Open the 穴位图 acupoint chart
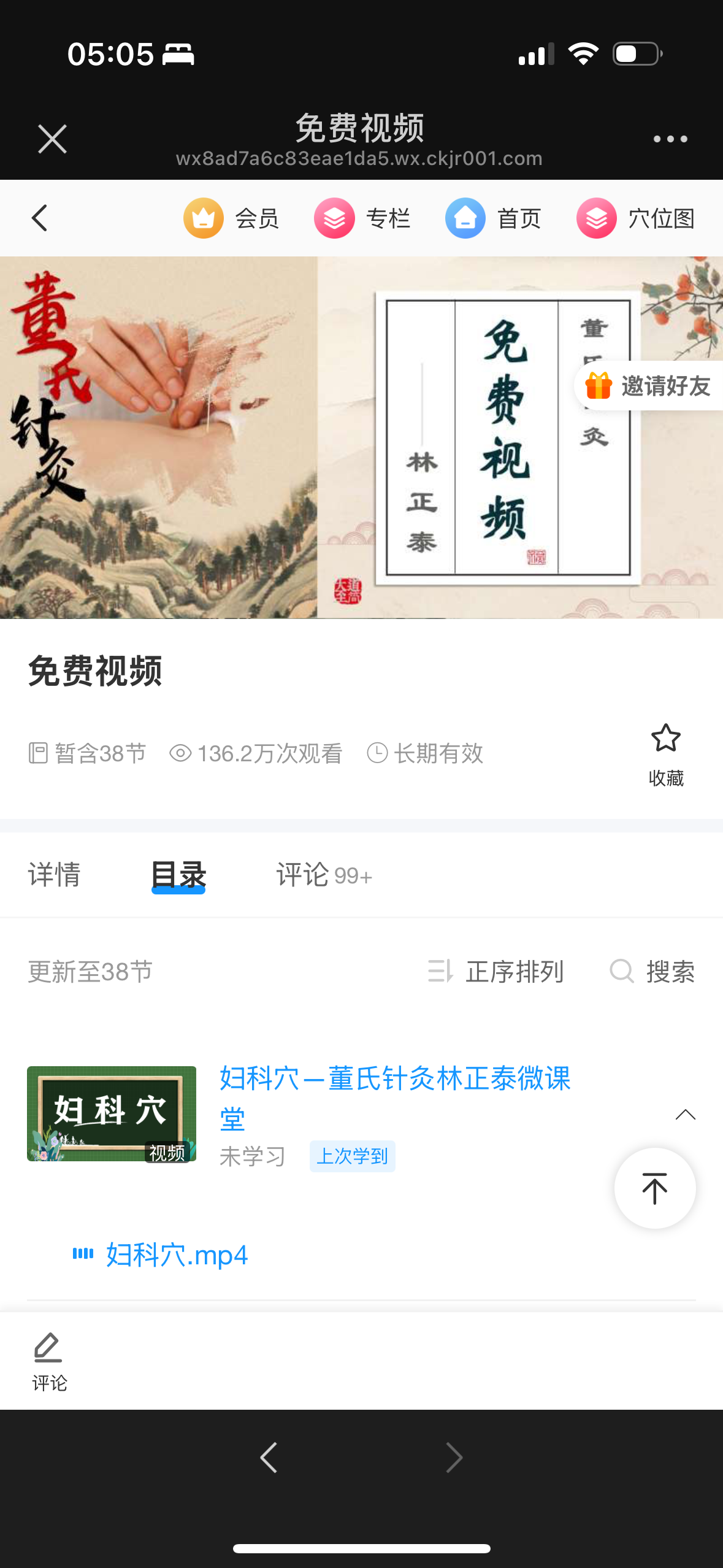 635,218
